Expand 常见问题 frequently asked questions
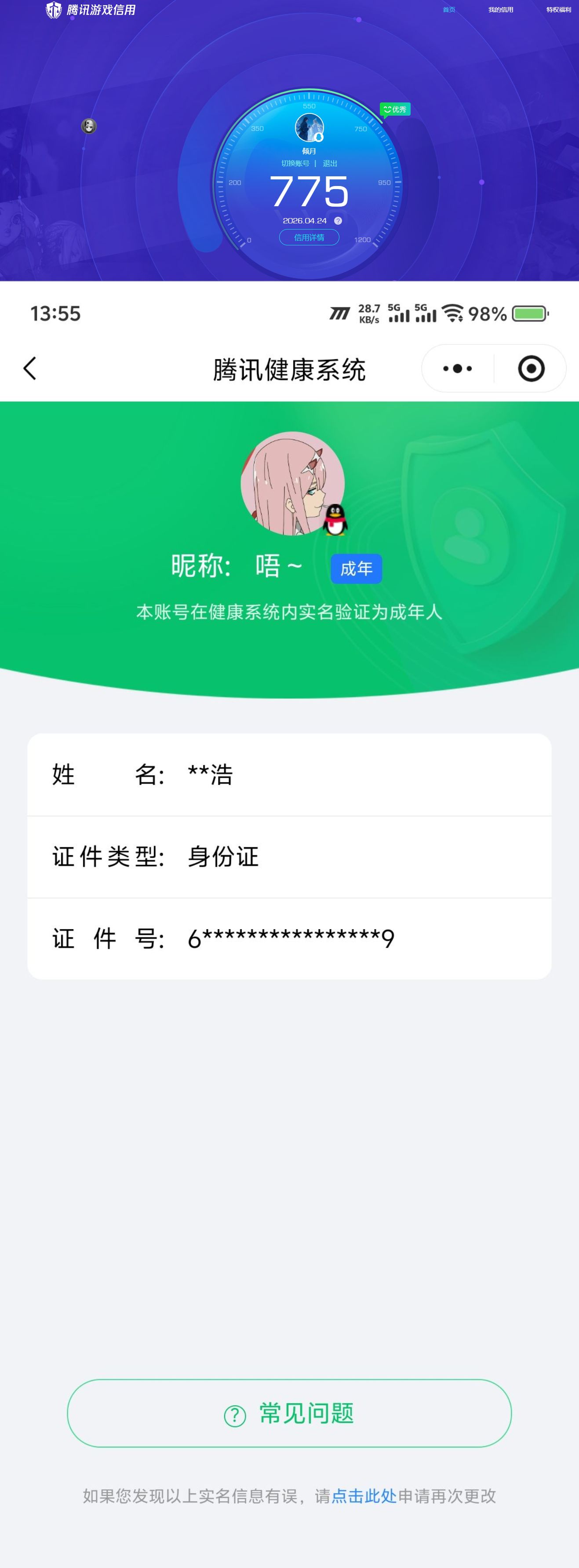 [289, 1414]
